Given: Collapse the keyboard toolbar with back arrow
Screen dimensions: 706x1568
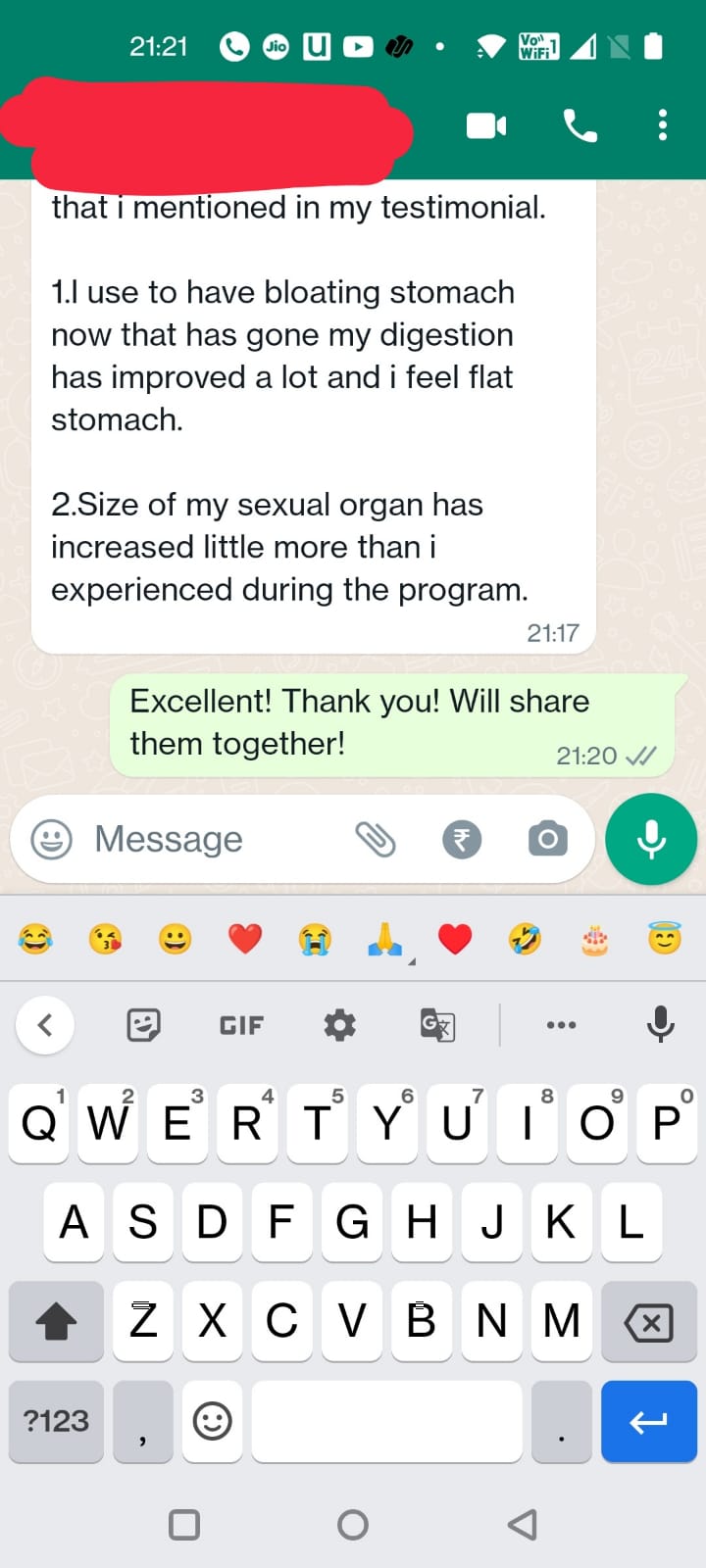Looking at the screenshot, I should click(45, 1025).
